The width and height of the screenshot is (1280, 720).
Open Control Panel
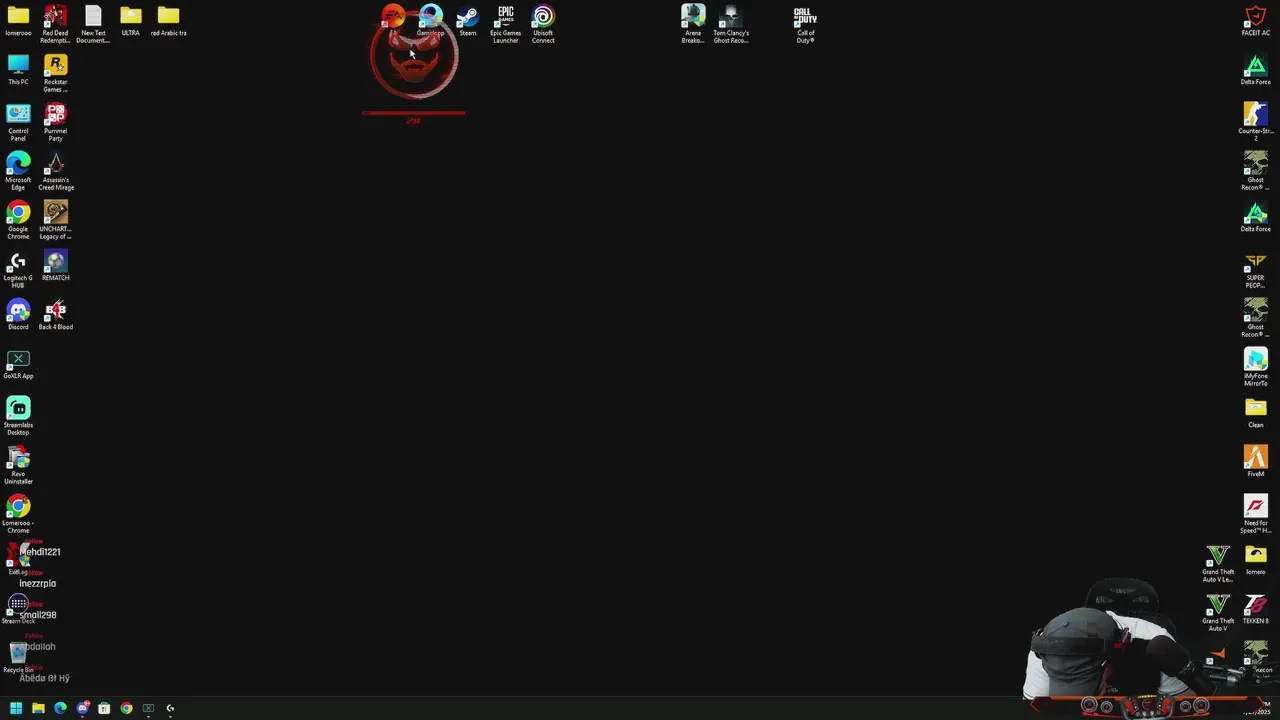point(18,115)
